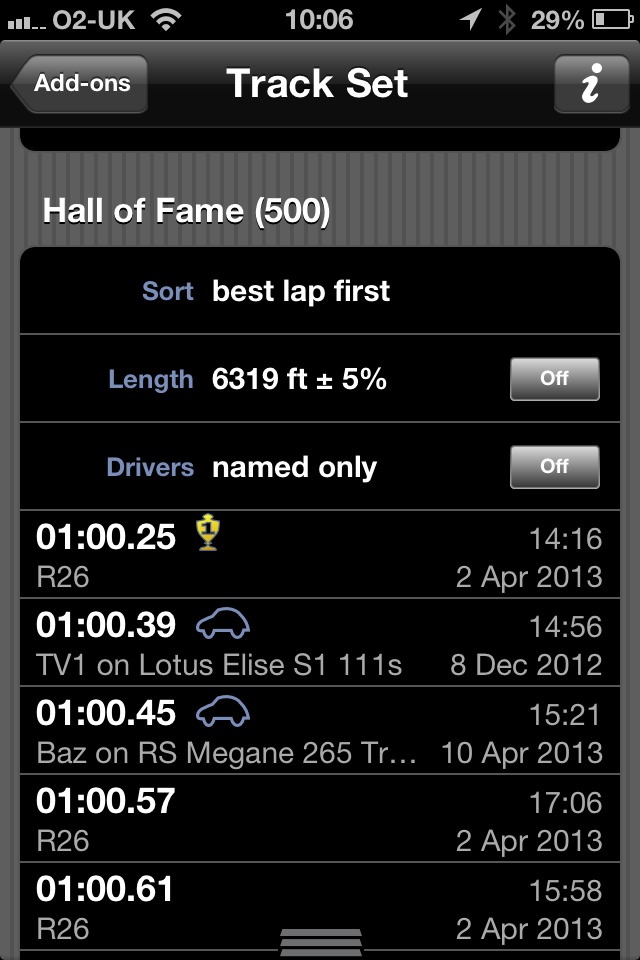Go back to Add-ons
The image size is (640, 960).
point(81,83)
